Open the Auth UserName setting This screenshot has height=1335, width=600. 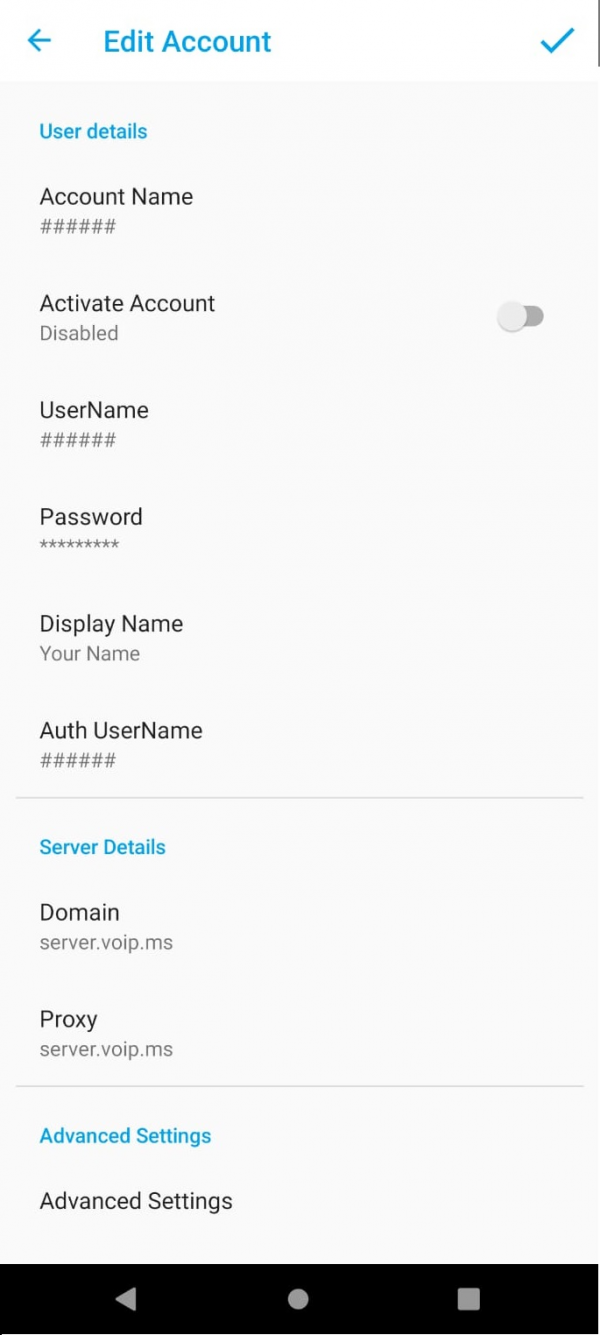click(299, 745)
